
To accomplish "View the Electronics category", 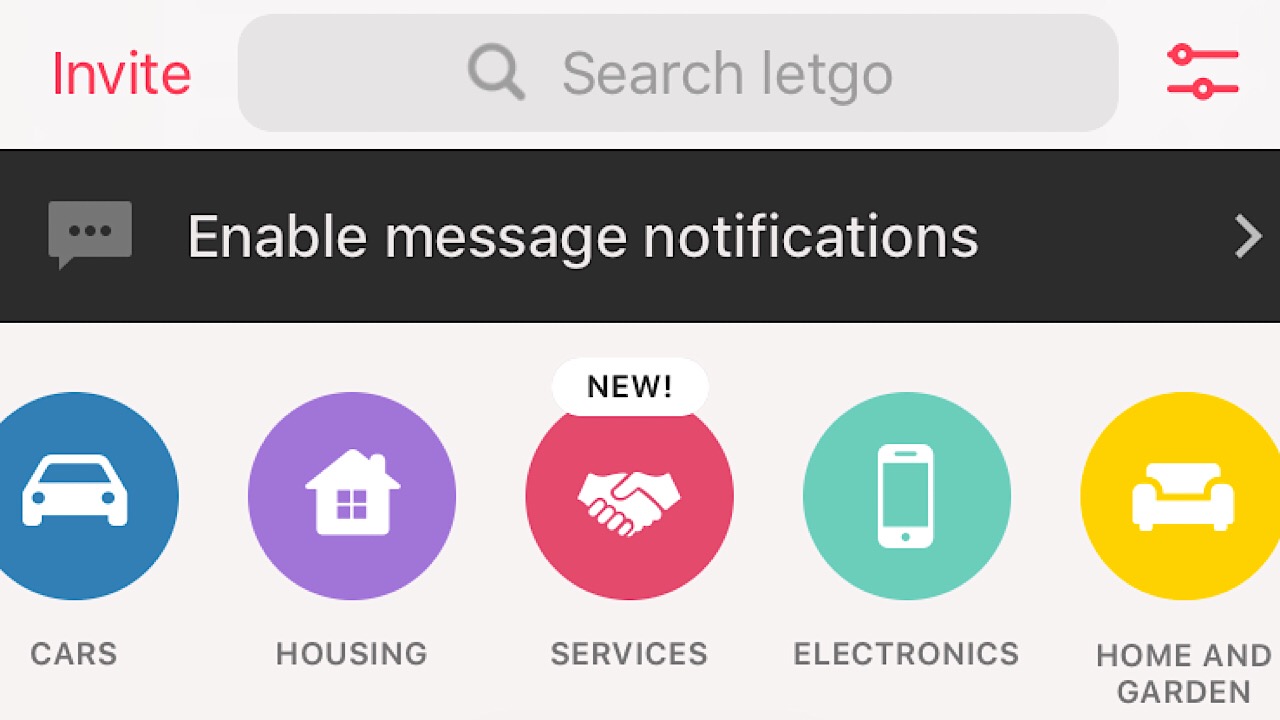I will point(906,496).
